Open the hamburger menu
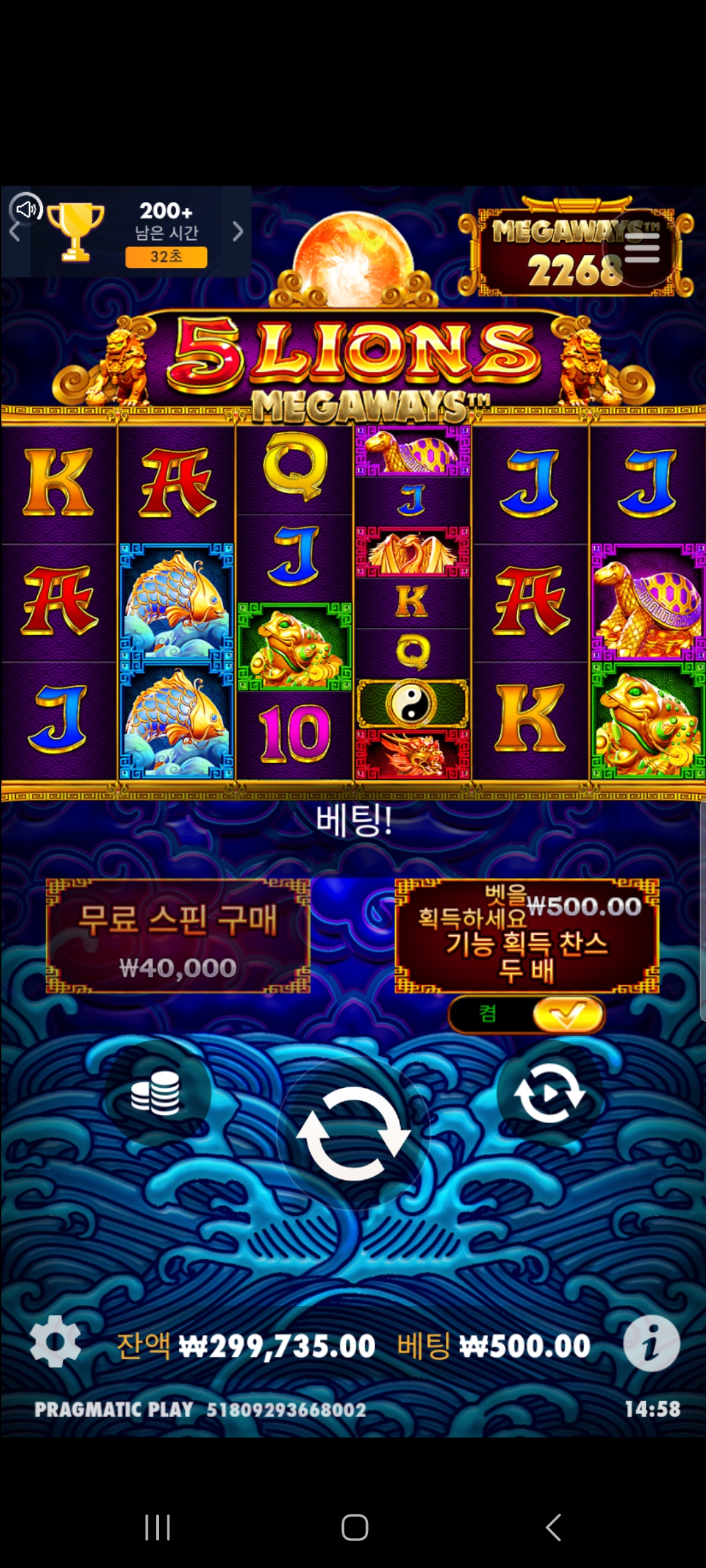Screen dimensions: 706x1568 coord(642,248)
